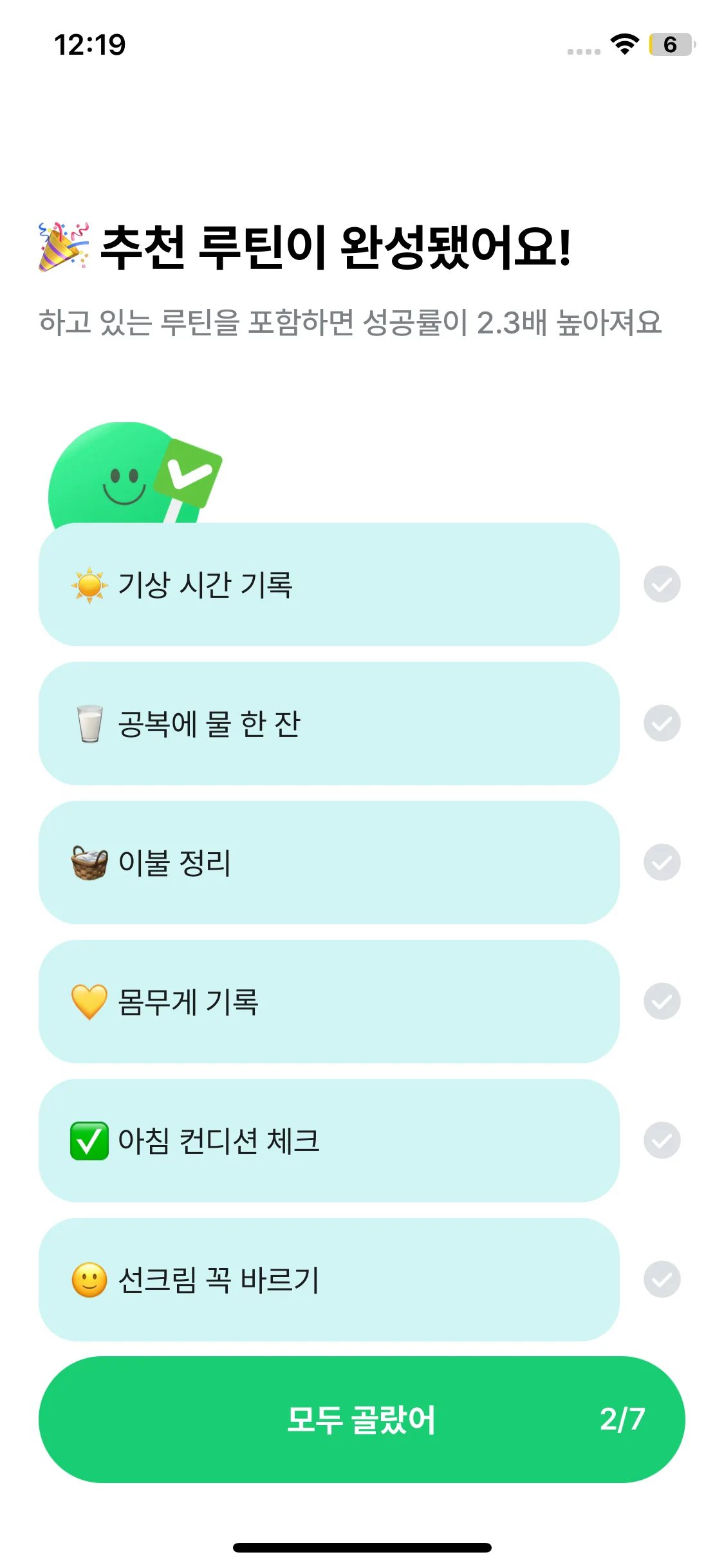Tick the circle for 아침 컨디션 체크
Viewport: 724px width, 1568px height.
point(662,1141)
